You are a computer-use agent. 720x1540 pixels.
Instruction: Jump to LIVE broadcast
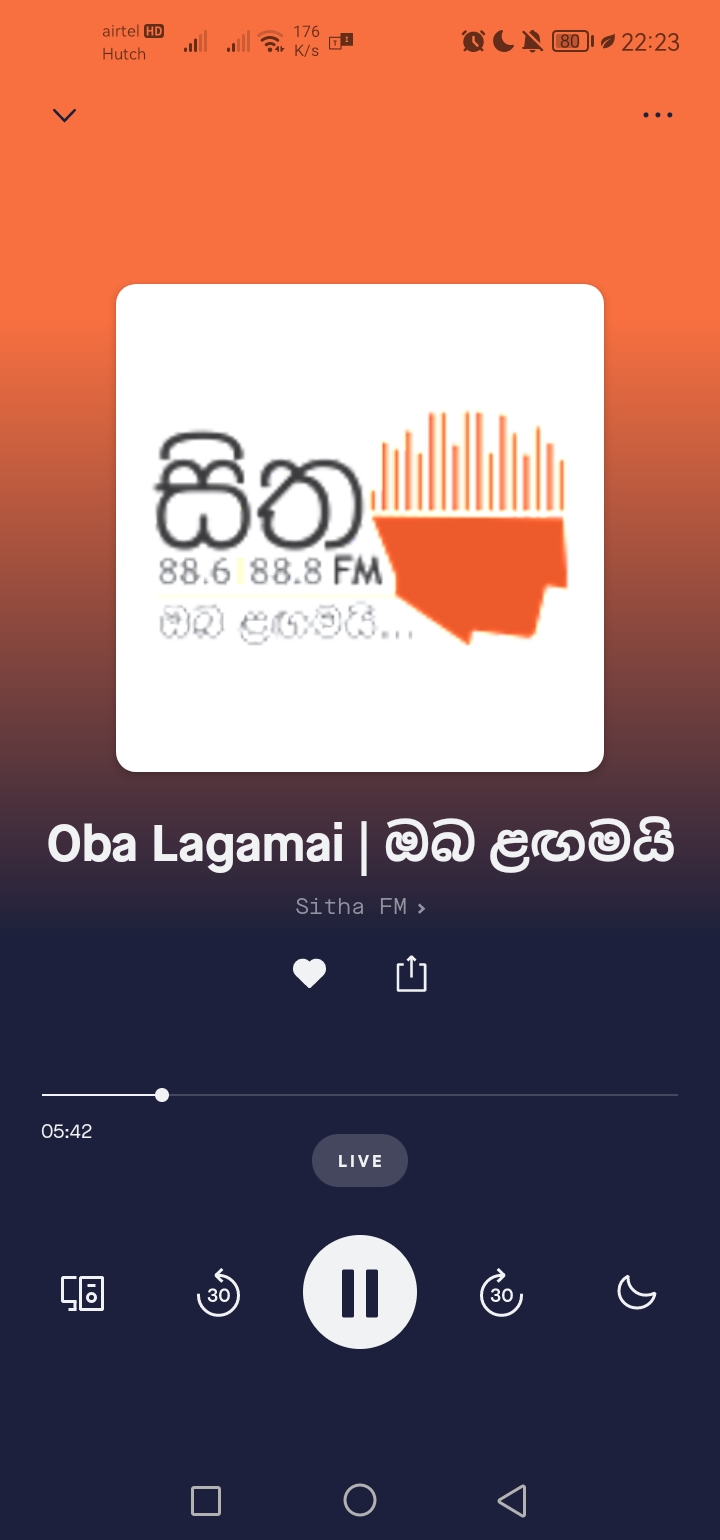coord(360,1161)
